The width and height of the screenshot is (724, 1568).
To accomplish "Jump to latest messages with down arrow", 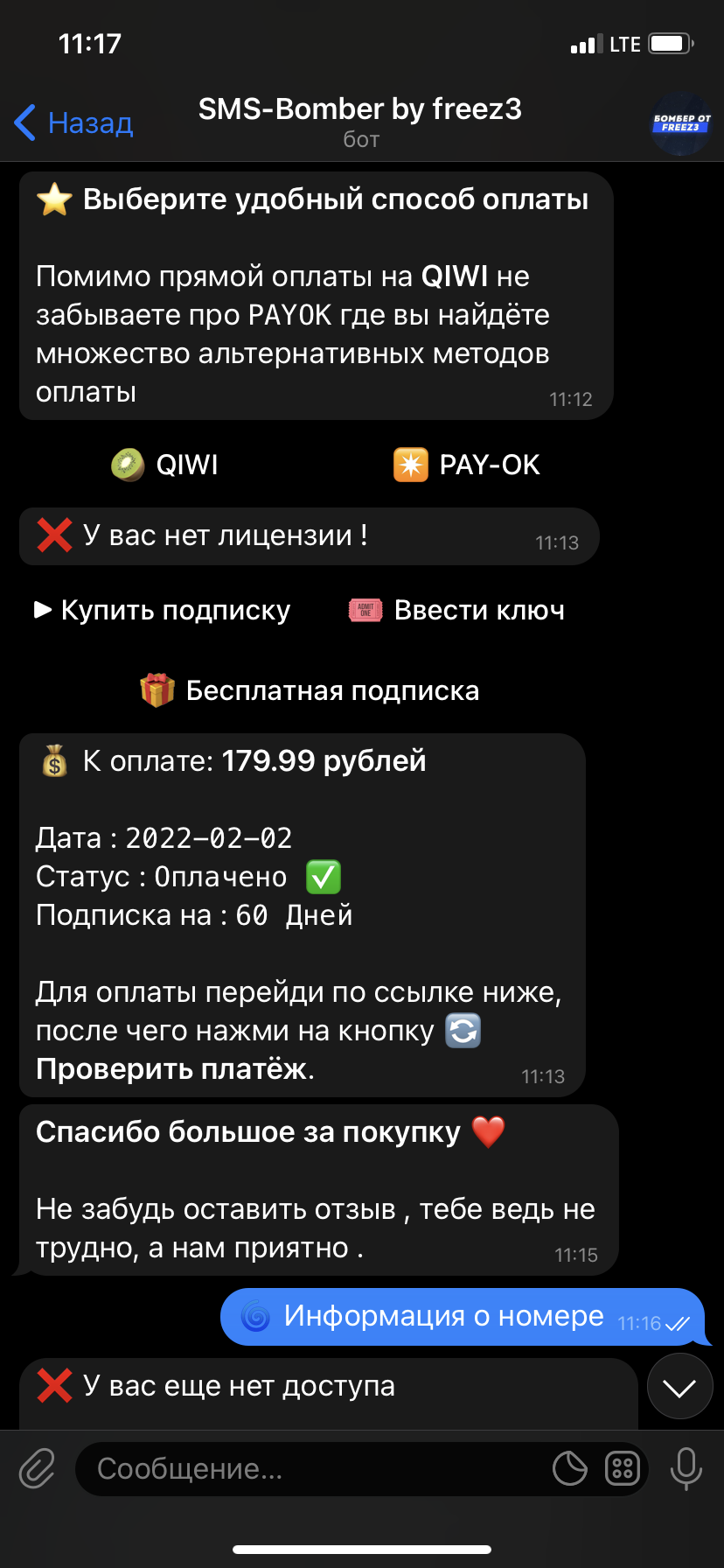I will point(679,1387).
